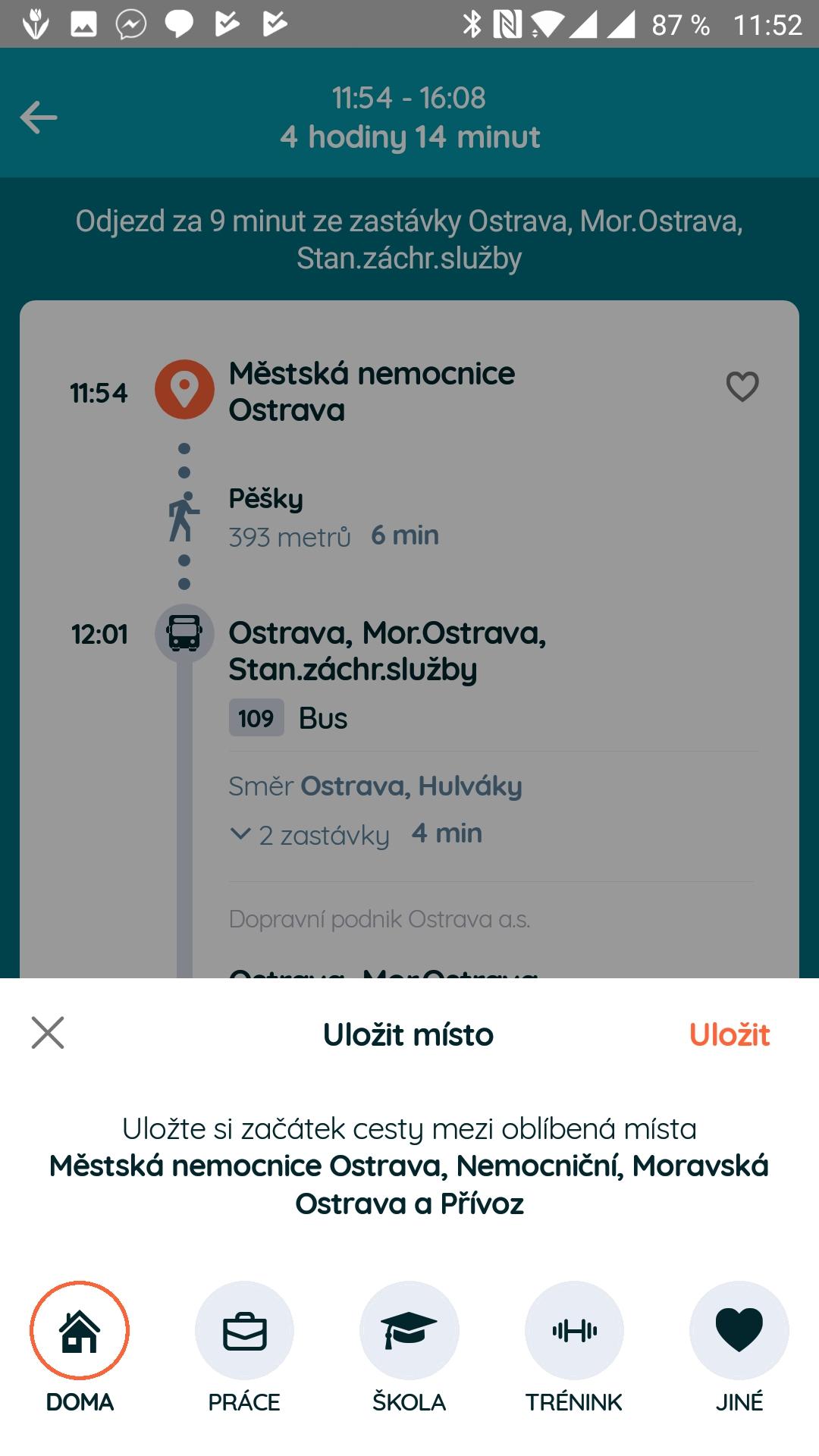Favorite Městská nemocnice Ostrava with heart
The image size is (819, 1456).
click(x=742, y=387)
